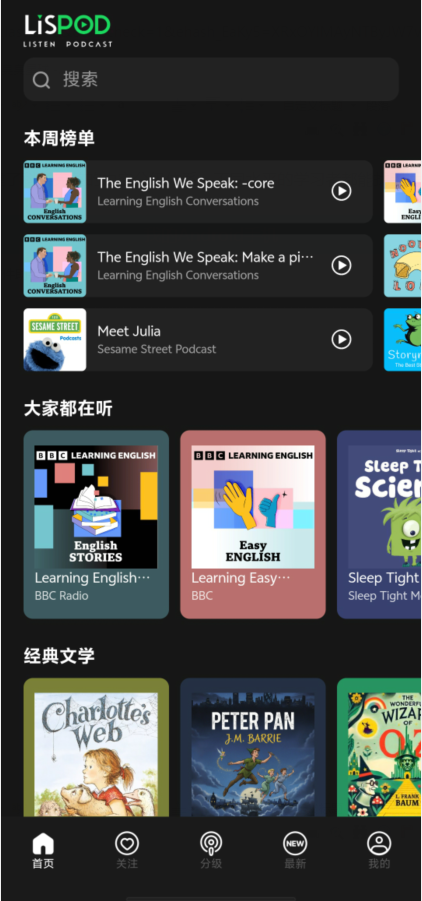
Task: Switch to the 分级 tab
Action: pos(211,850)
